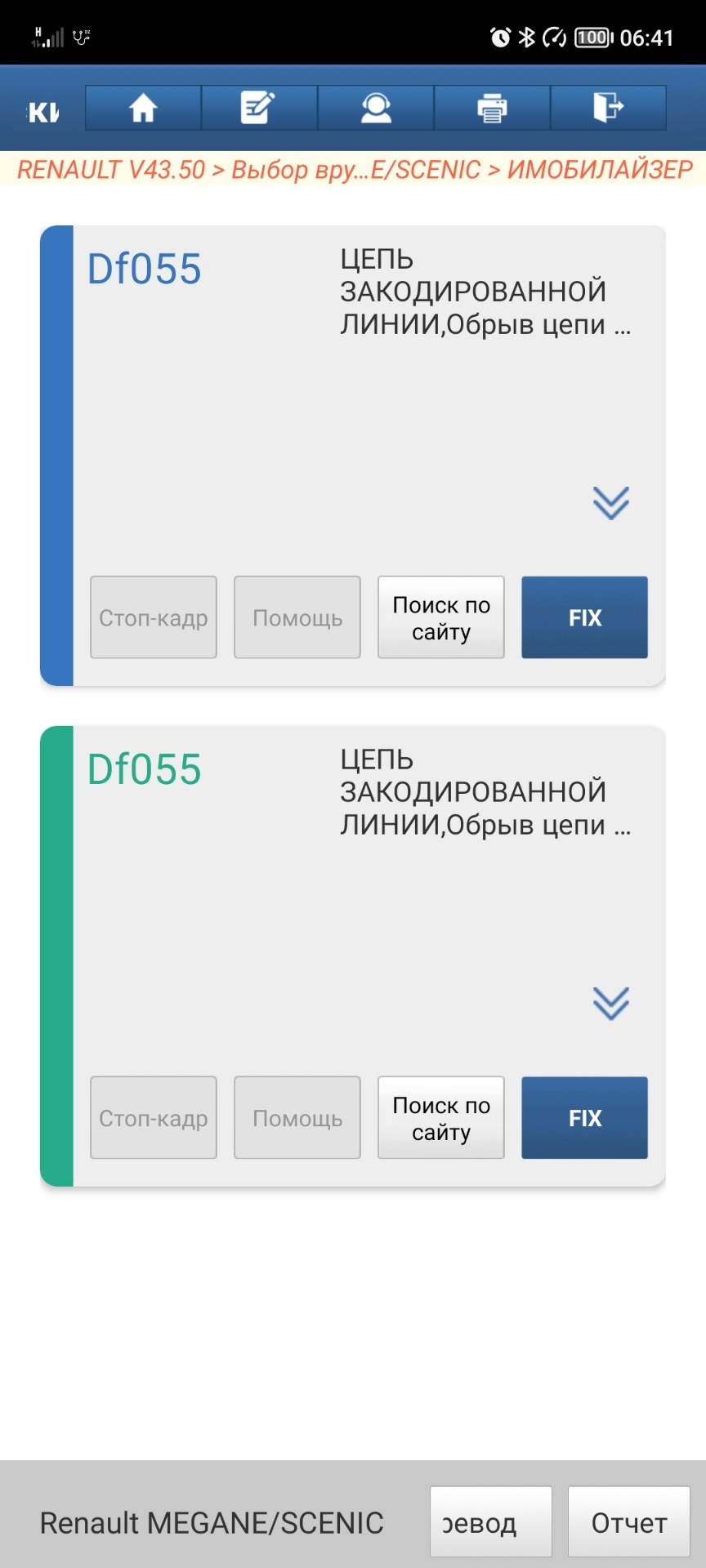The width and height of the screenshot is (706, 1568).
Task: Search the site for blue Df055 code
Action: [x=441, y=617]
